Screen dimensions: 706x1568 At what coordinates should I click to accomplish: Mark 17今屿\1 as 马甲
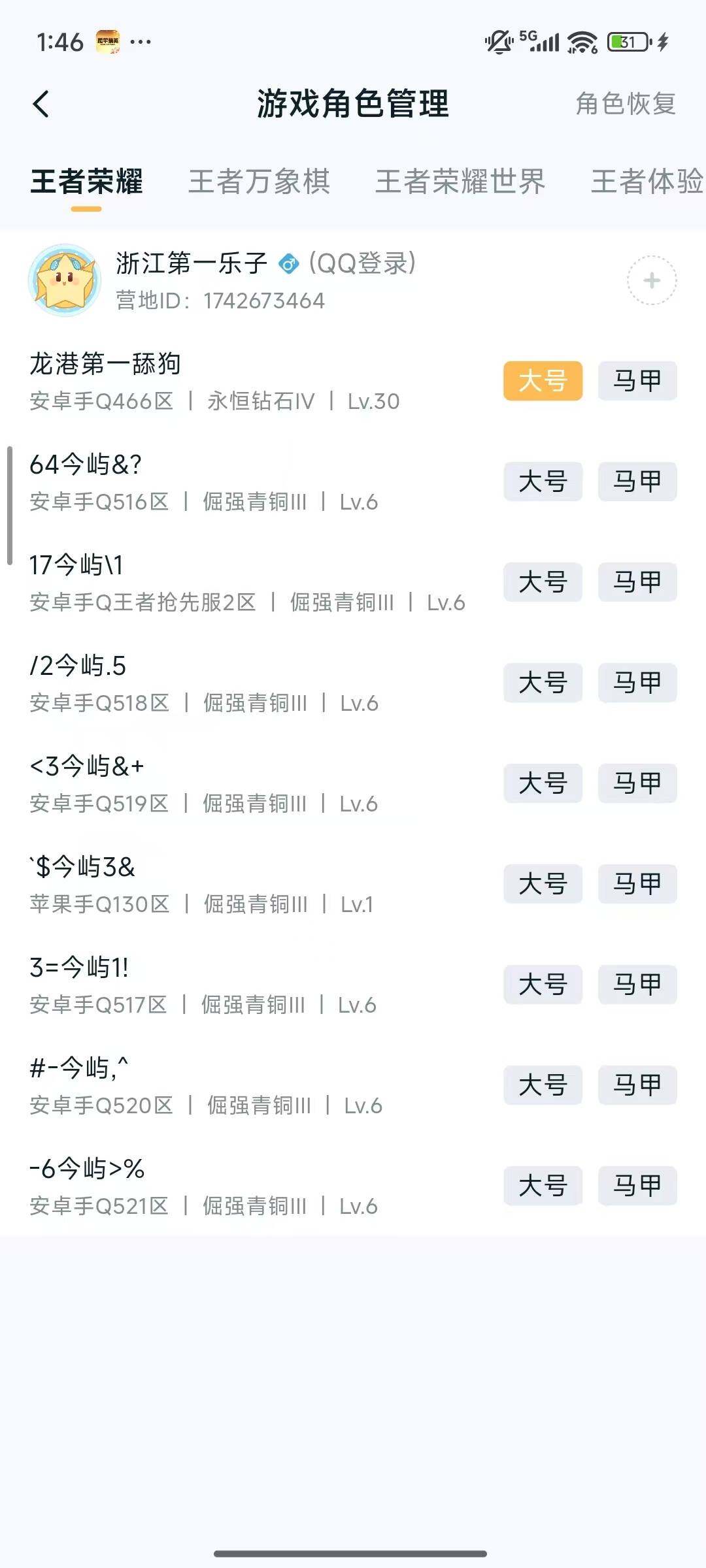click(637, 582)
